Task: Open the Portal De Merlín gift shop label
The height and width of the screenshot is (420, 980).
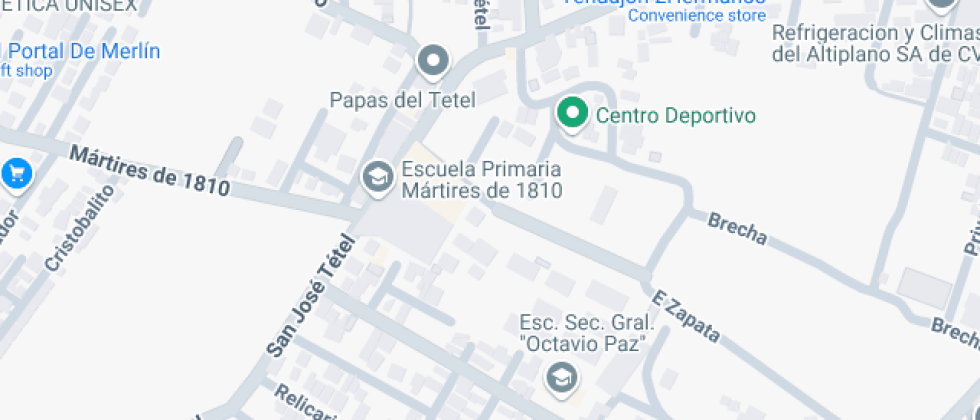Action: pos(82,51)
